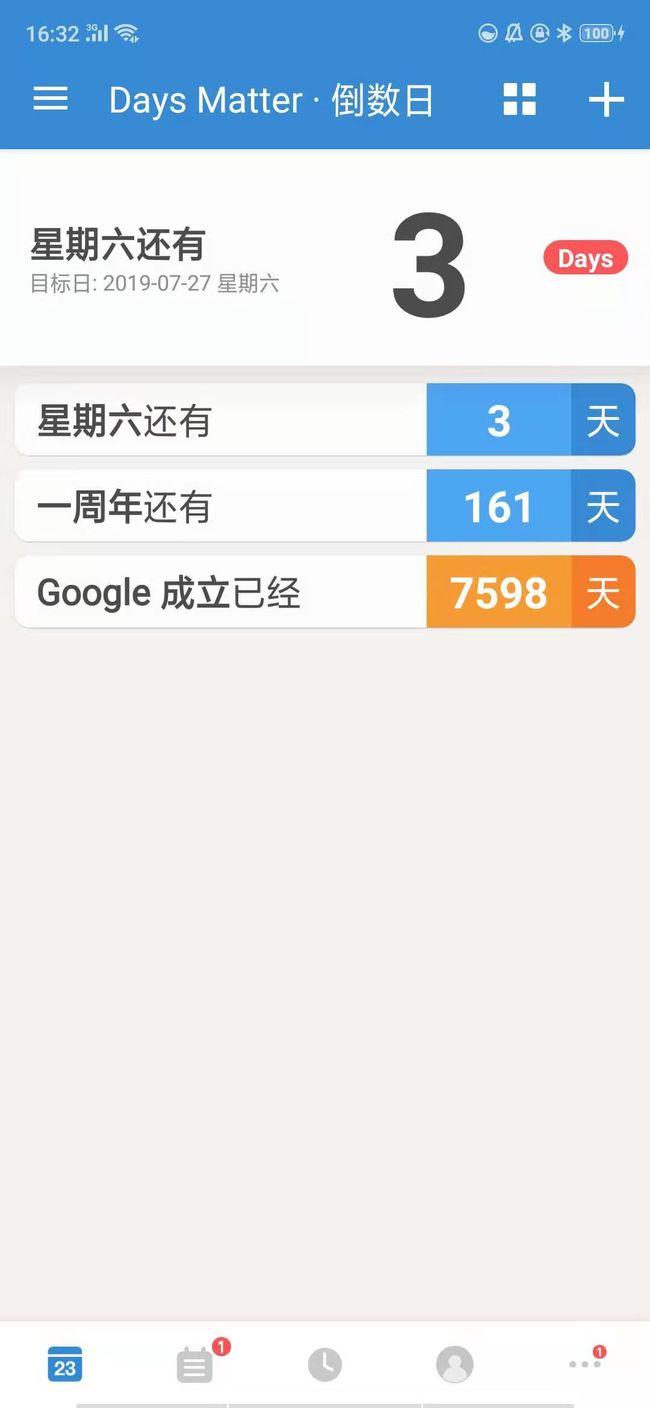Add a new countdown event

click(606, 99)
